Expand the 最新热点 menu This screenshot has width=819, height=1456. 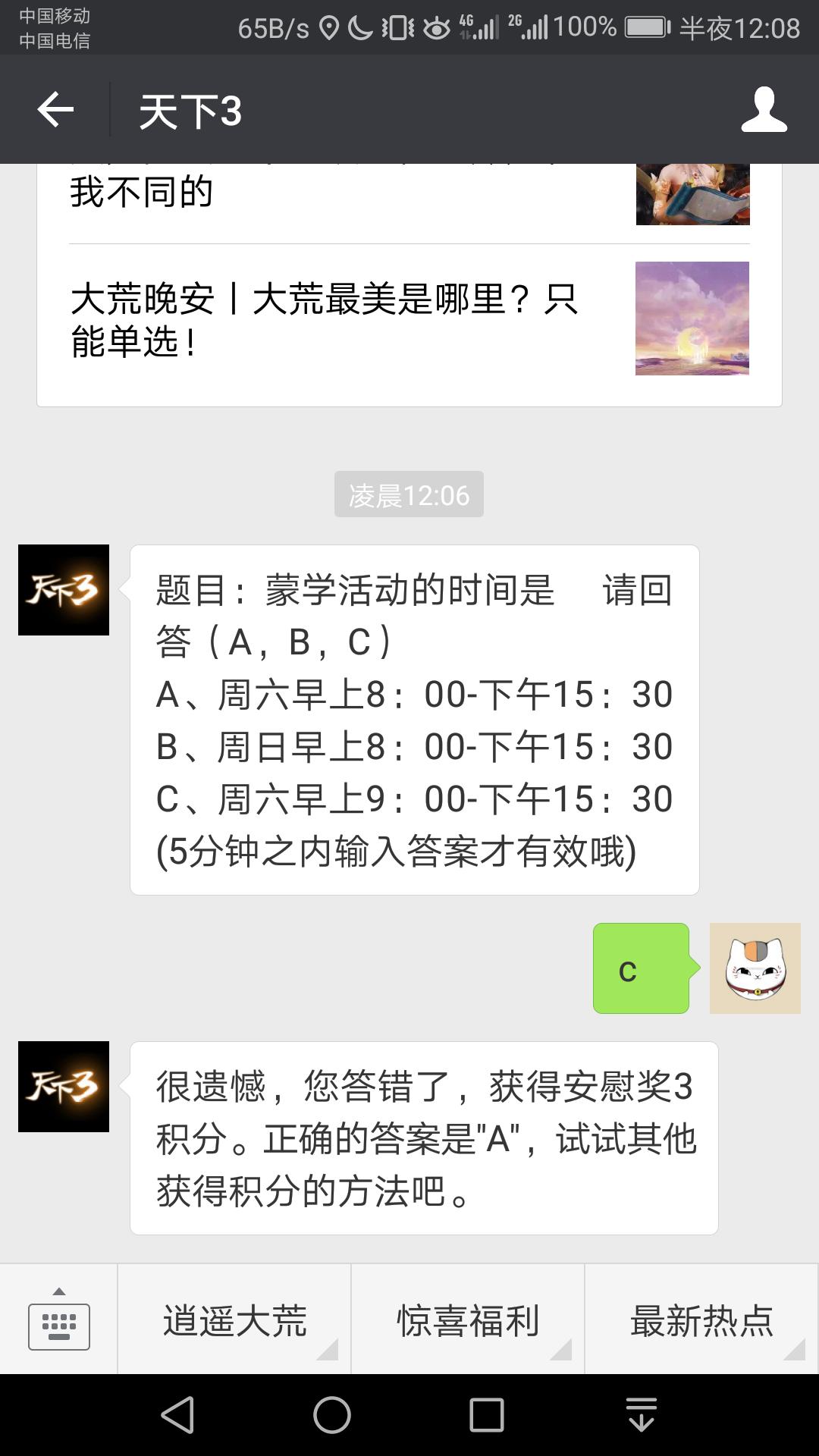click(x=701, y=1320)
